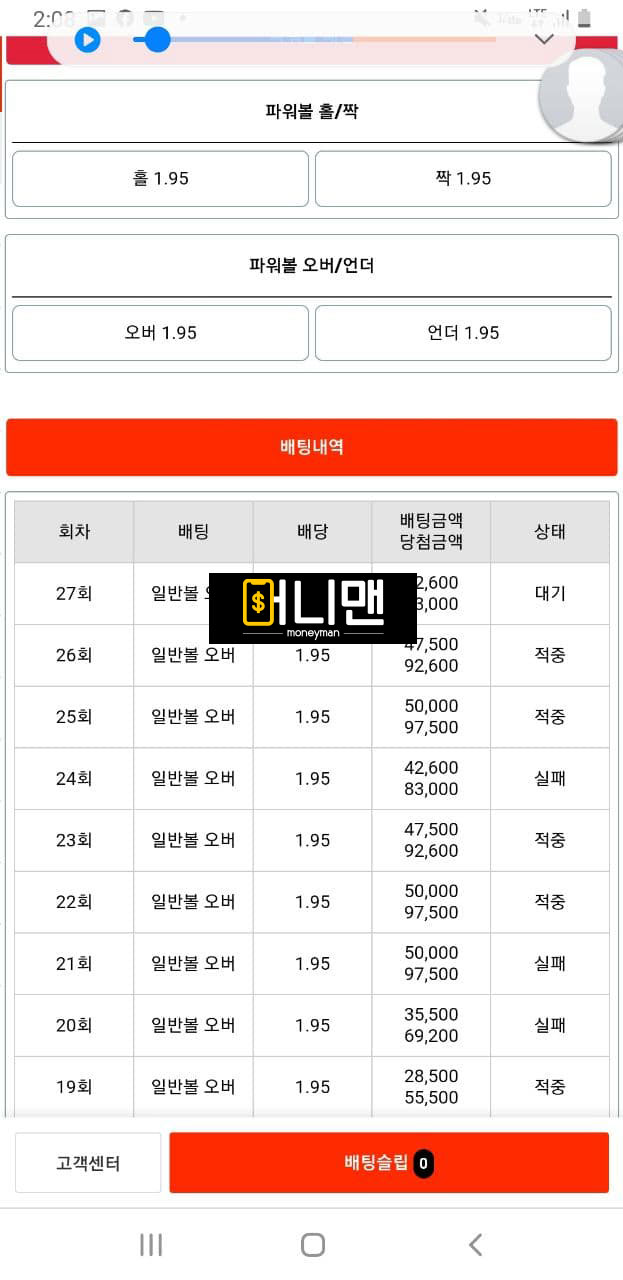Go to the phone's home screen
623x1280 pixels.
pos(312,1244)
